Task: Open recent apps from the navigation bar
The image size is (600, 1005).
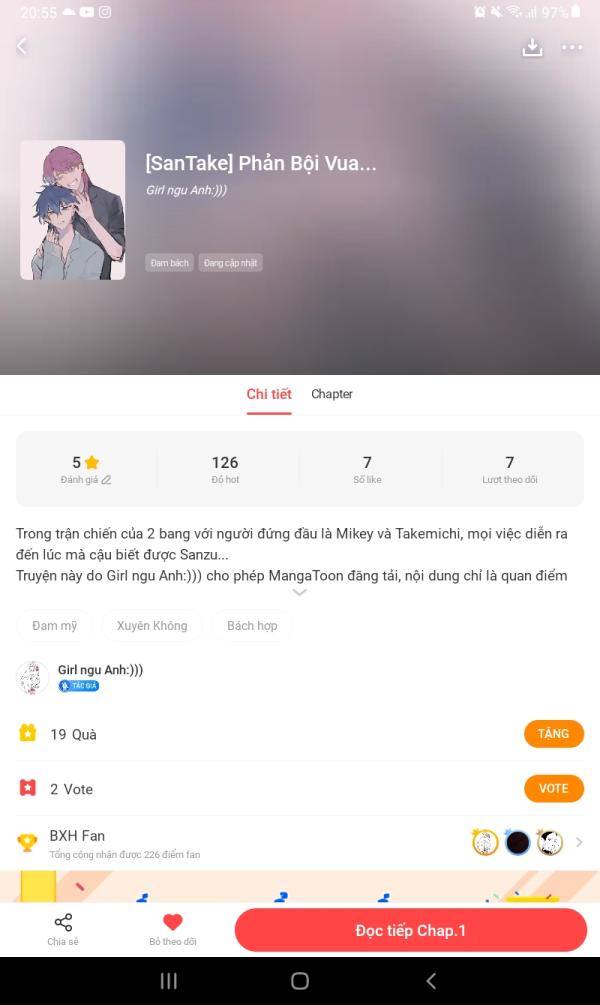Action: point(169,981)
